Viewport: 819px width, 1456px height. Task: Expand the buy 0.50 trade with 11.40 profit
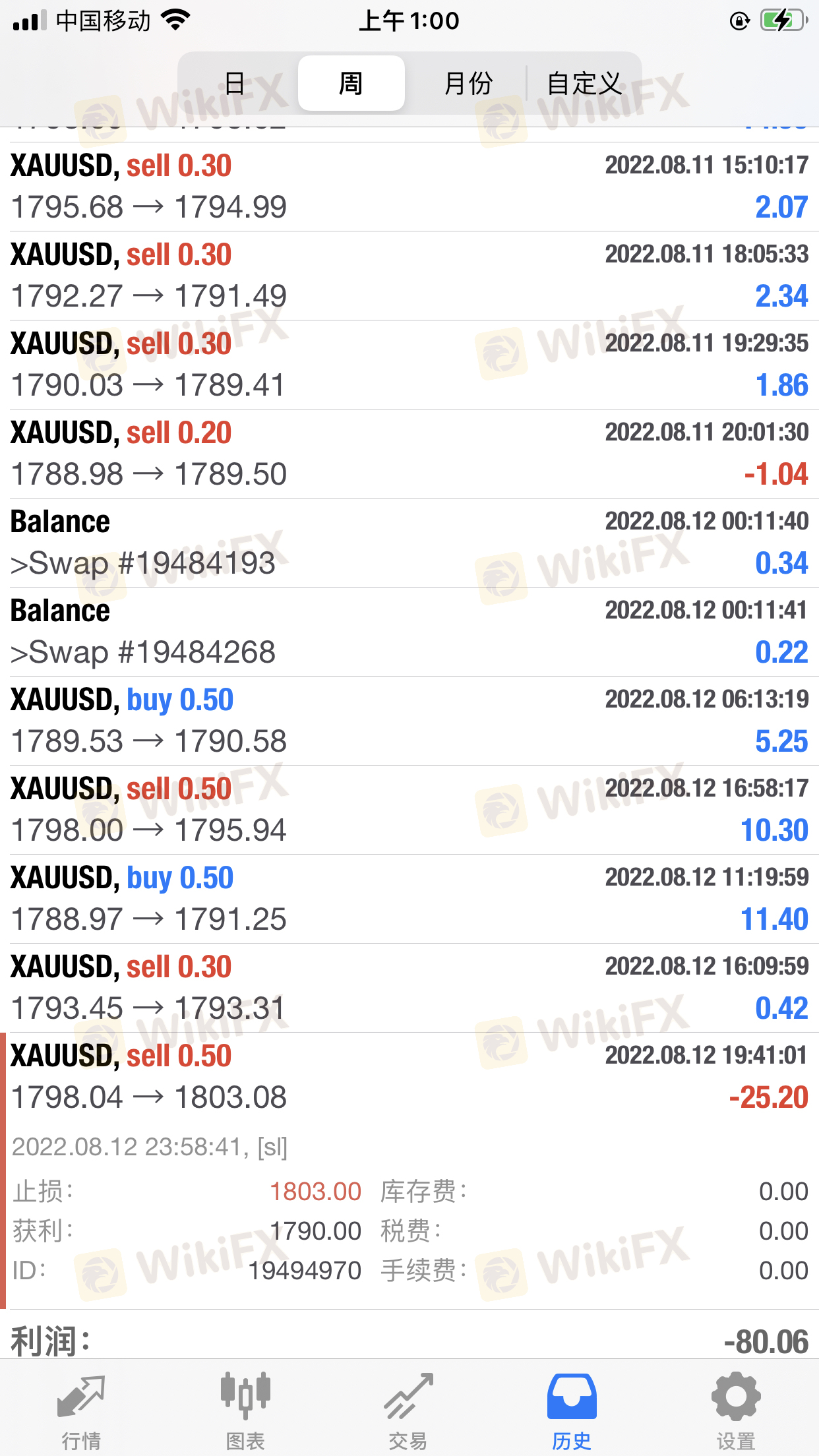pyautogui.click(x=409, y=899)
